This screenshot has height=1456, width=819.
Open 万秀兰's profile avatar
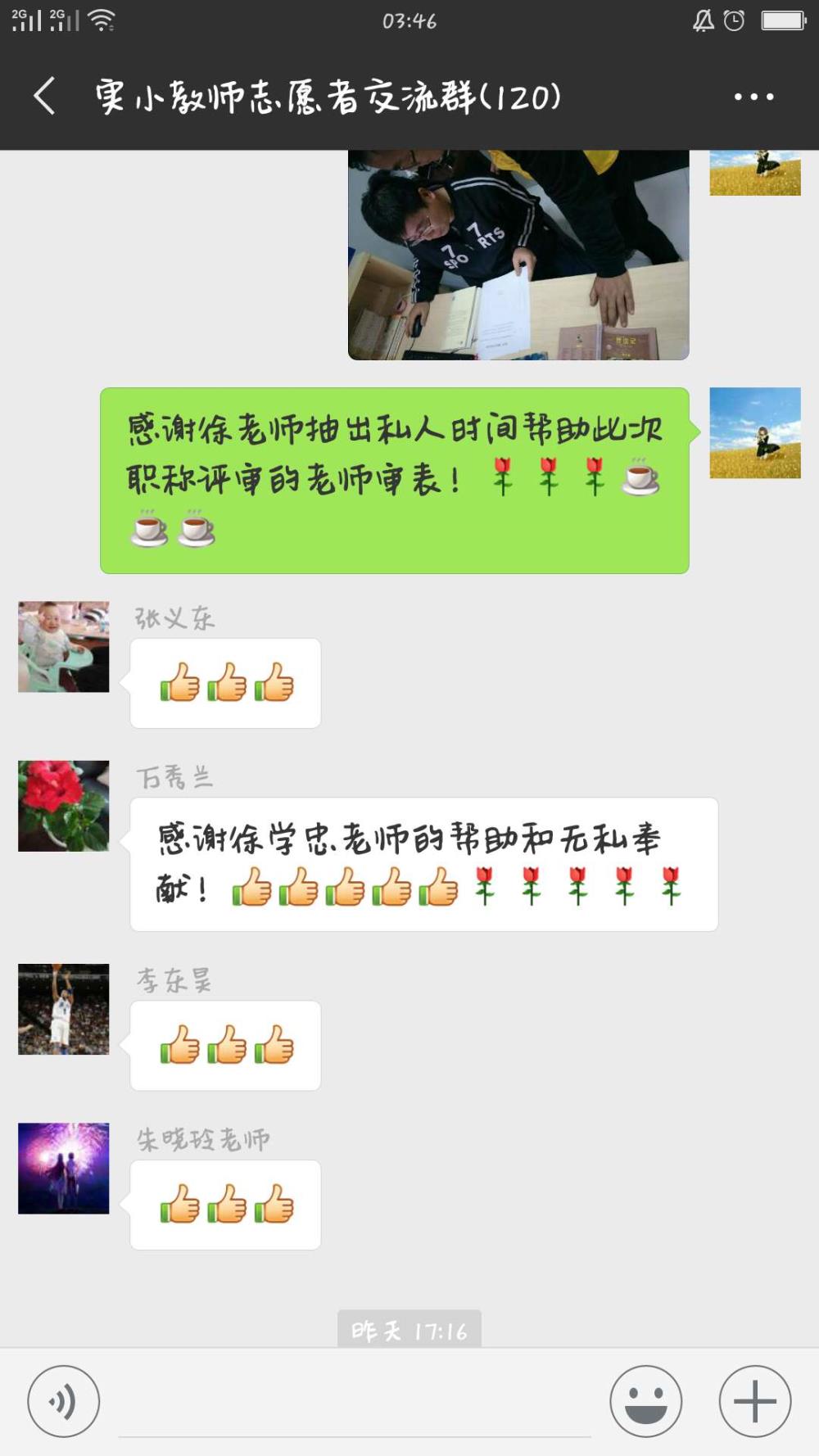click(x=64, y=806)
